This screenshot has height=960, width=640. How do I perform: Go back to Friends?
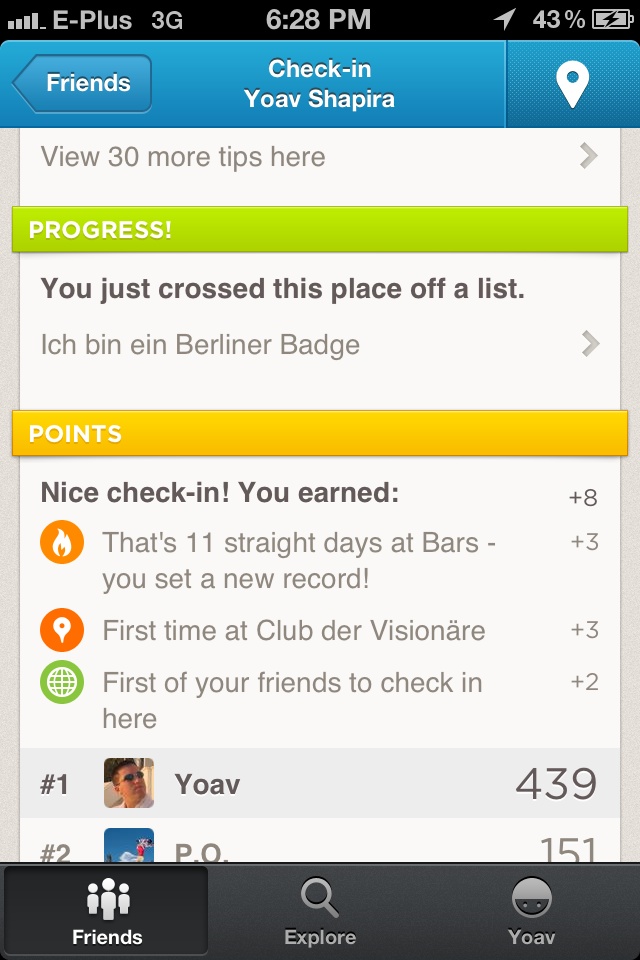tap(84, 83)
